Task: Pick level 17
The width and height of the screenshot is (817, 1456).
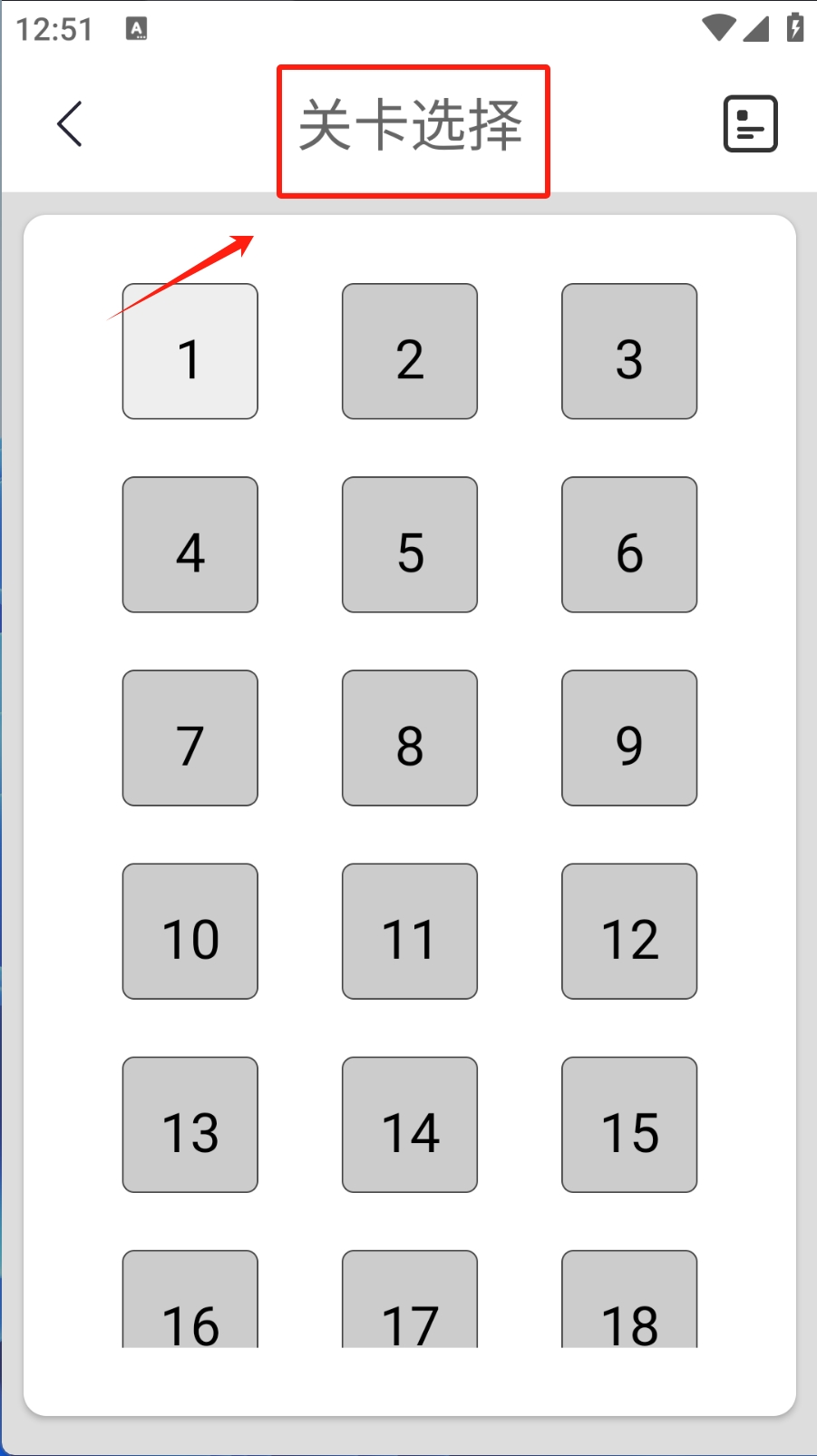Action: coord(410,1298)
